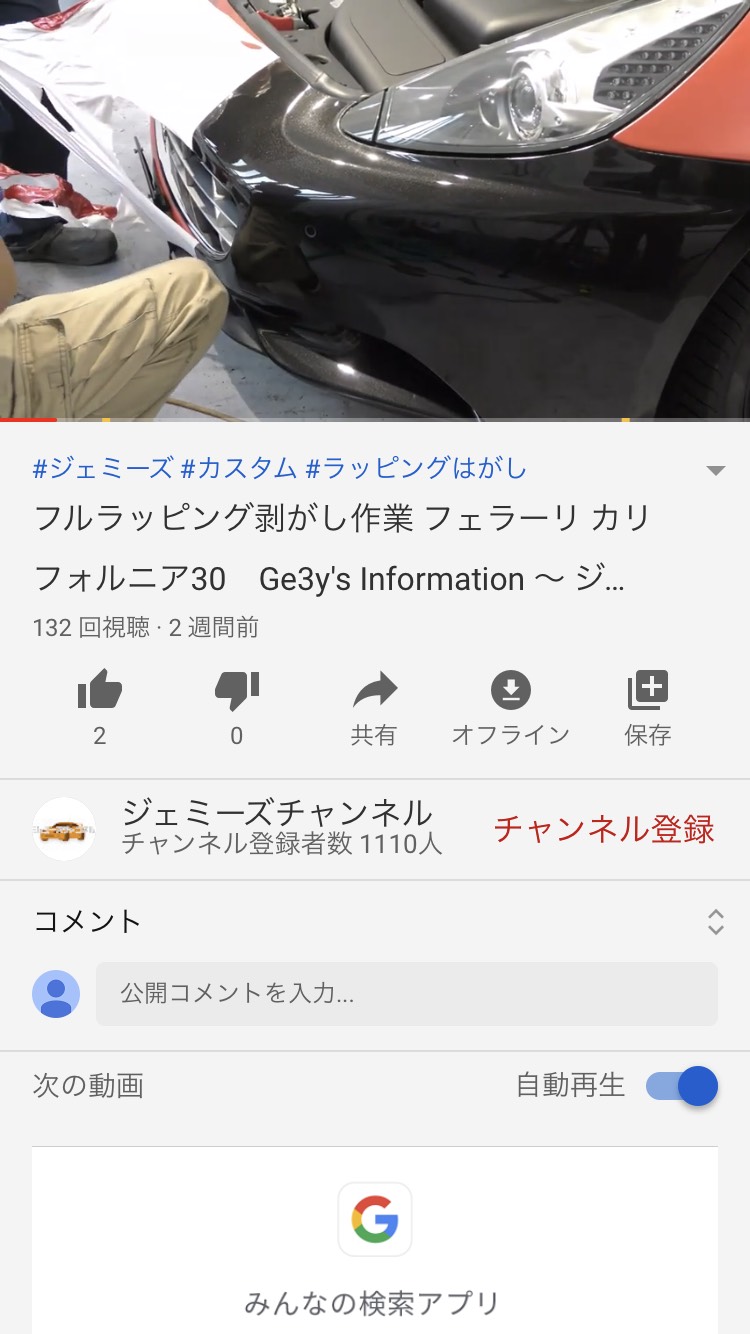Open hashtag #ジェミーズ

click(103, 467)
